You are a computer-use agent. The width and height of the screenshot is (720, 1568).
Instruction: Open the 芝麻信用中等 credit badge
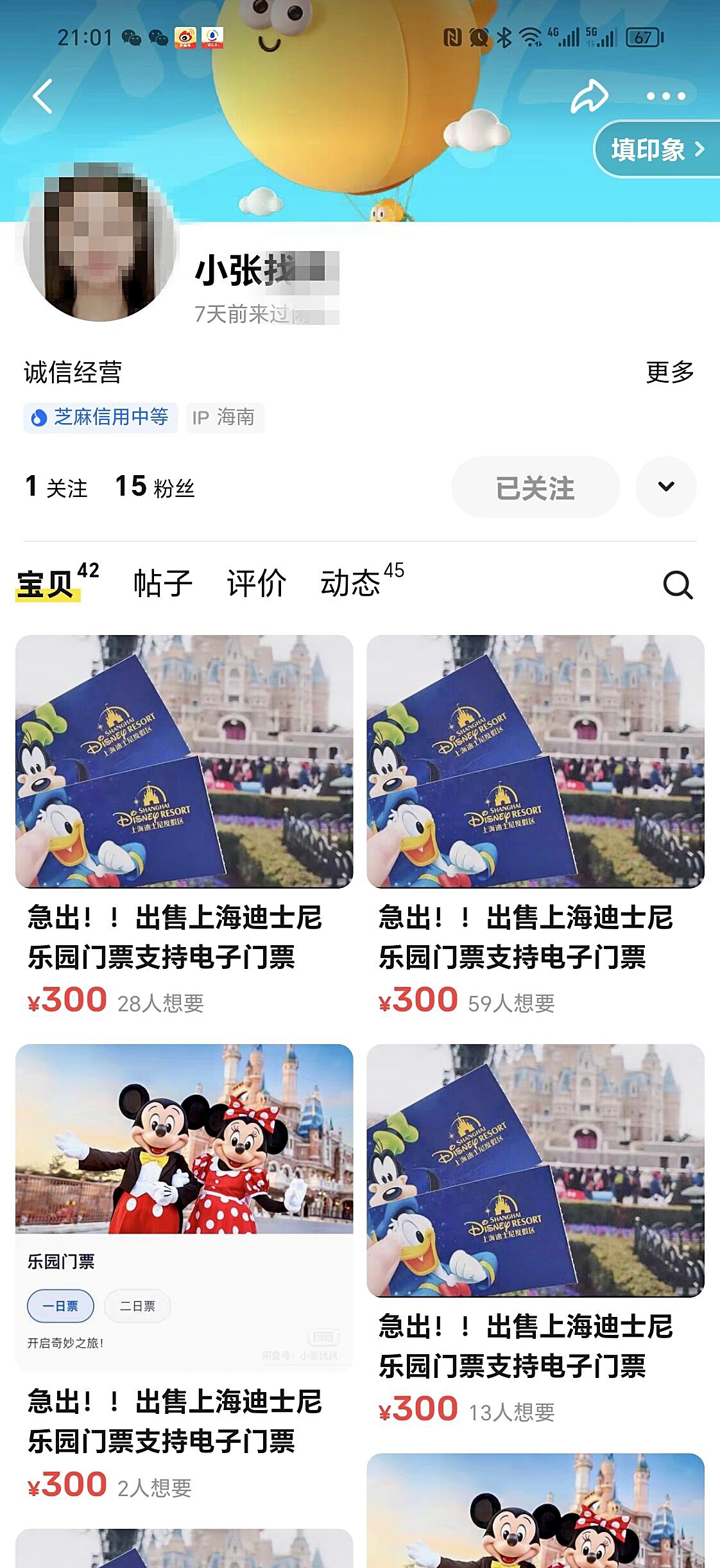[x=101, y=417]
